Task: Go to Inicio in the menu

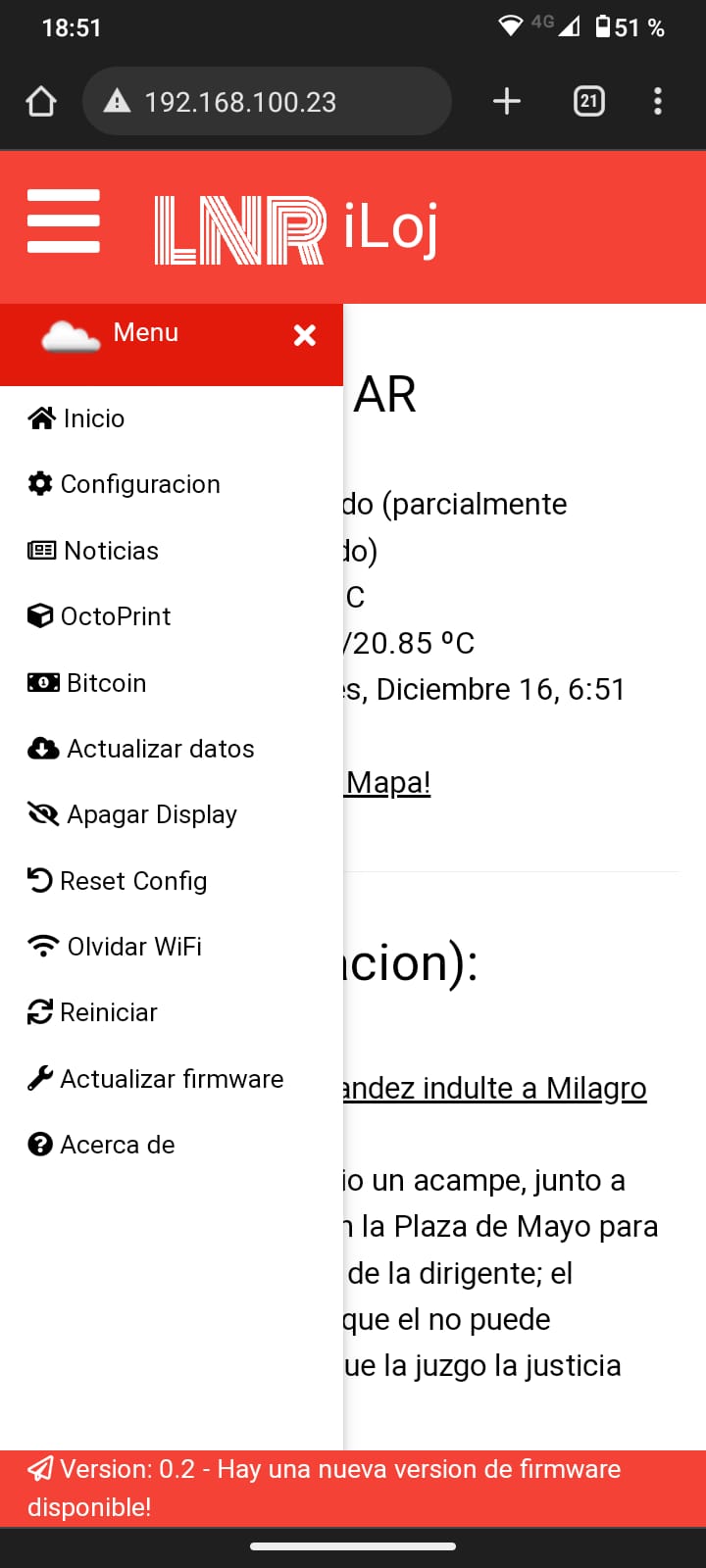Action: tap(172, 418)
